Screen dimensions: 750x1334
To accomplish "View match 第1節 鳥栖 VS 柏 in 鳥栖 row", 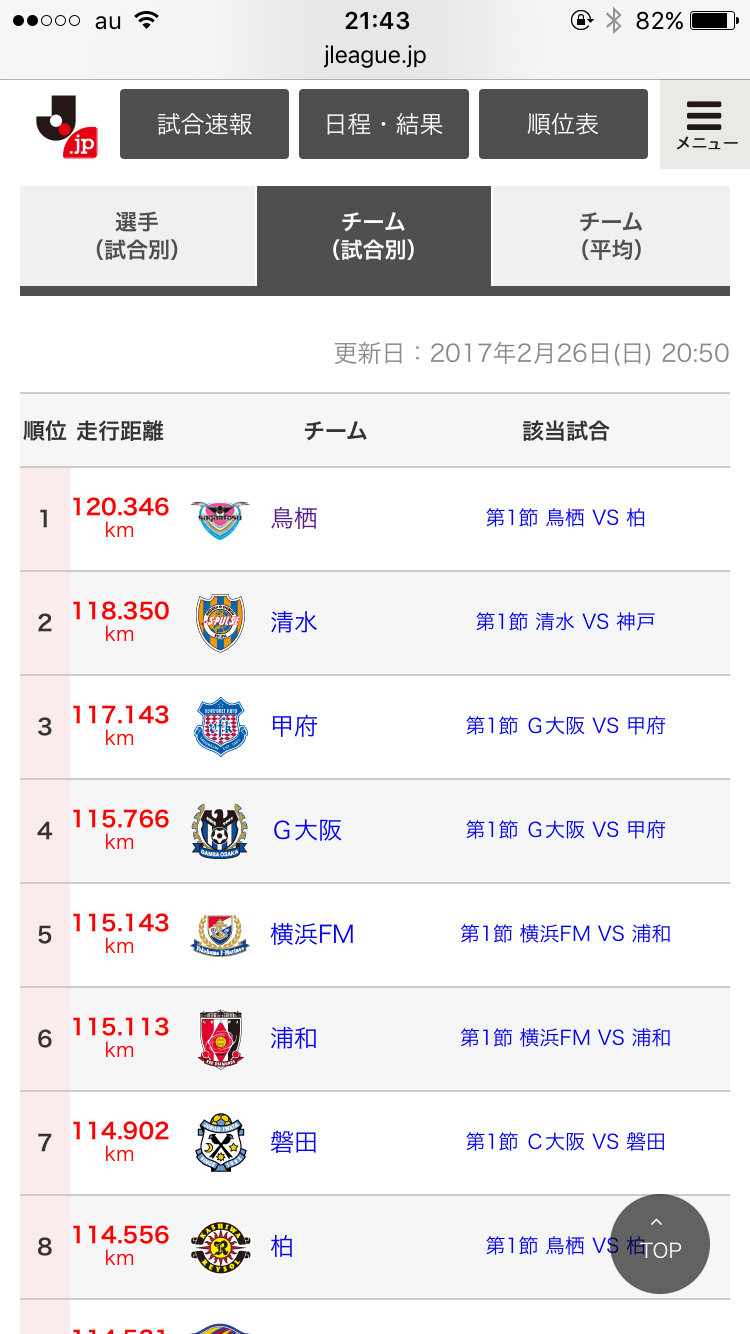I will [565, 518].
